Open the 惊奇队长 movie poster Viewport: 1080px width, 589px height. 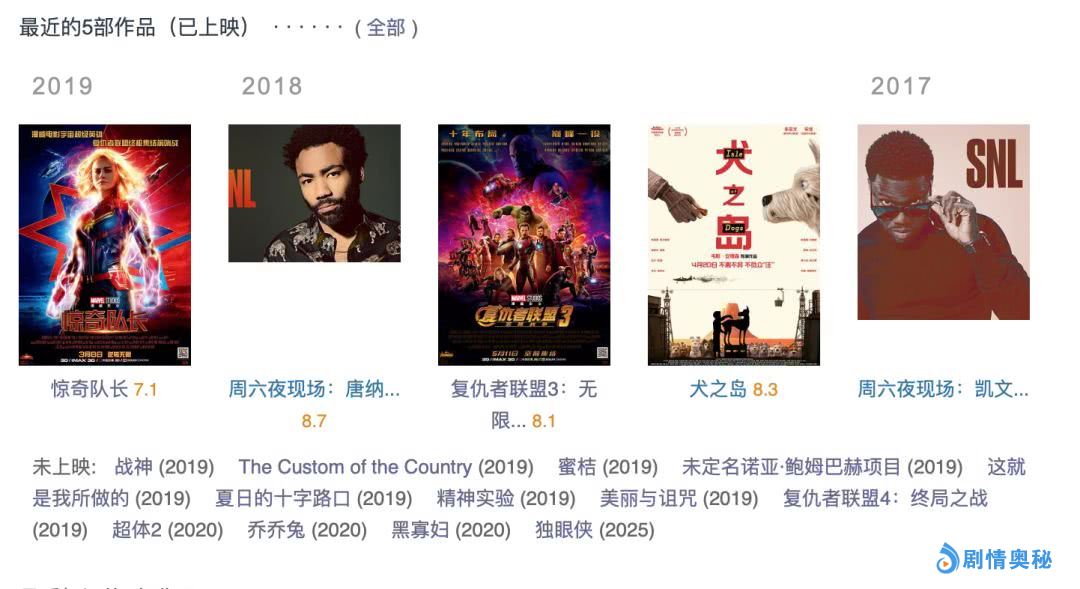tap(105, 245)
